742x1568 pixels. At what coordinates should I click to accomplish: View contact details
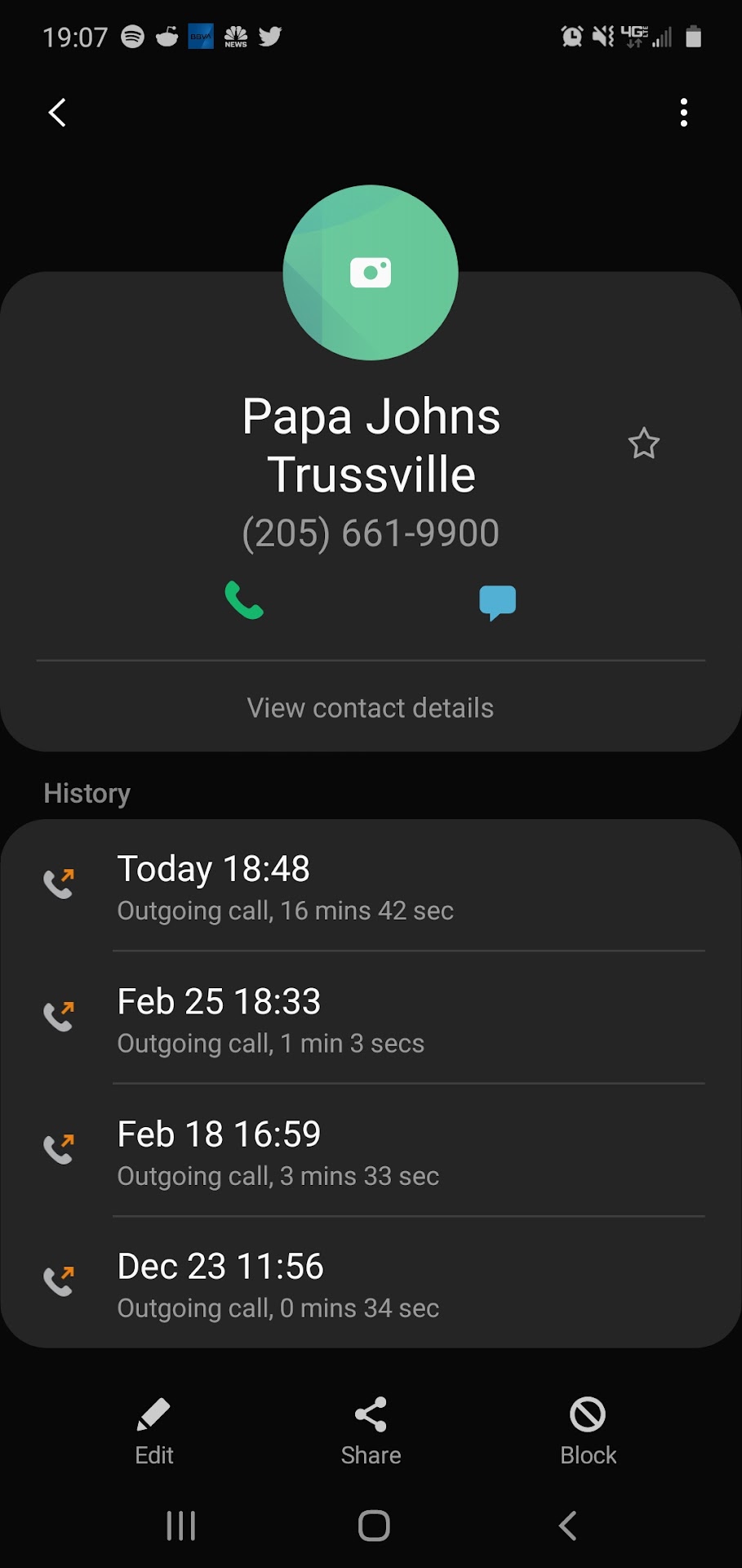click(x=371, y=707)
